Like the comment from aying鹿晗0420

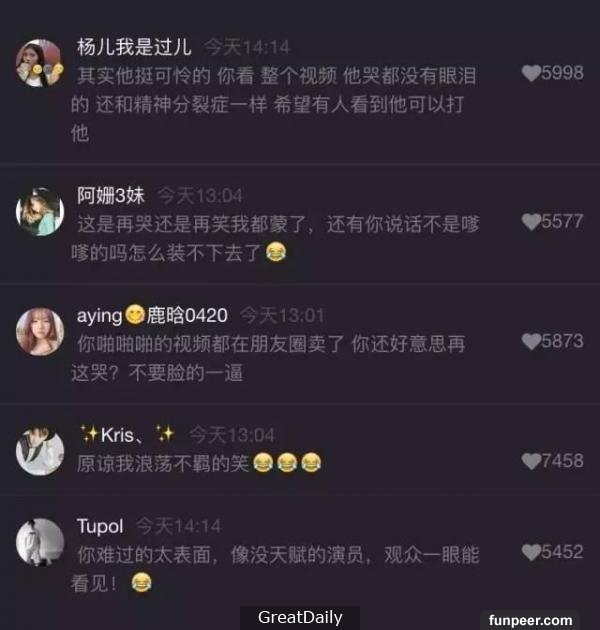(x=530, y=341)
